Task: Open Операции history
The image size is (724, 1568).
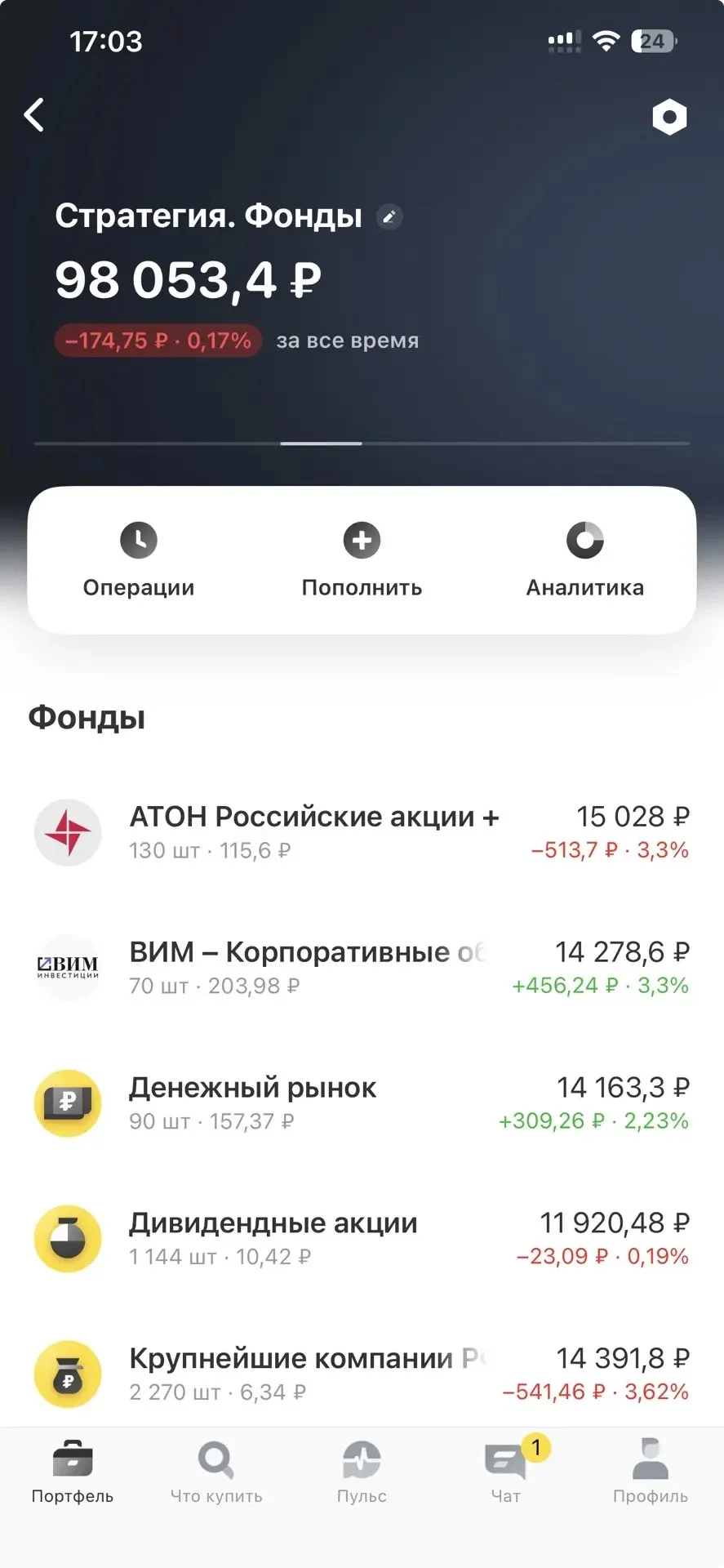Action: tap(139, 560)
